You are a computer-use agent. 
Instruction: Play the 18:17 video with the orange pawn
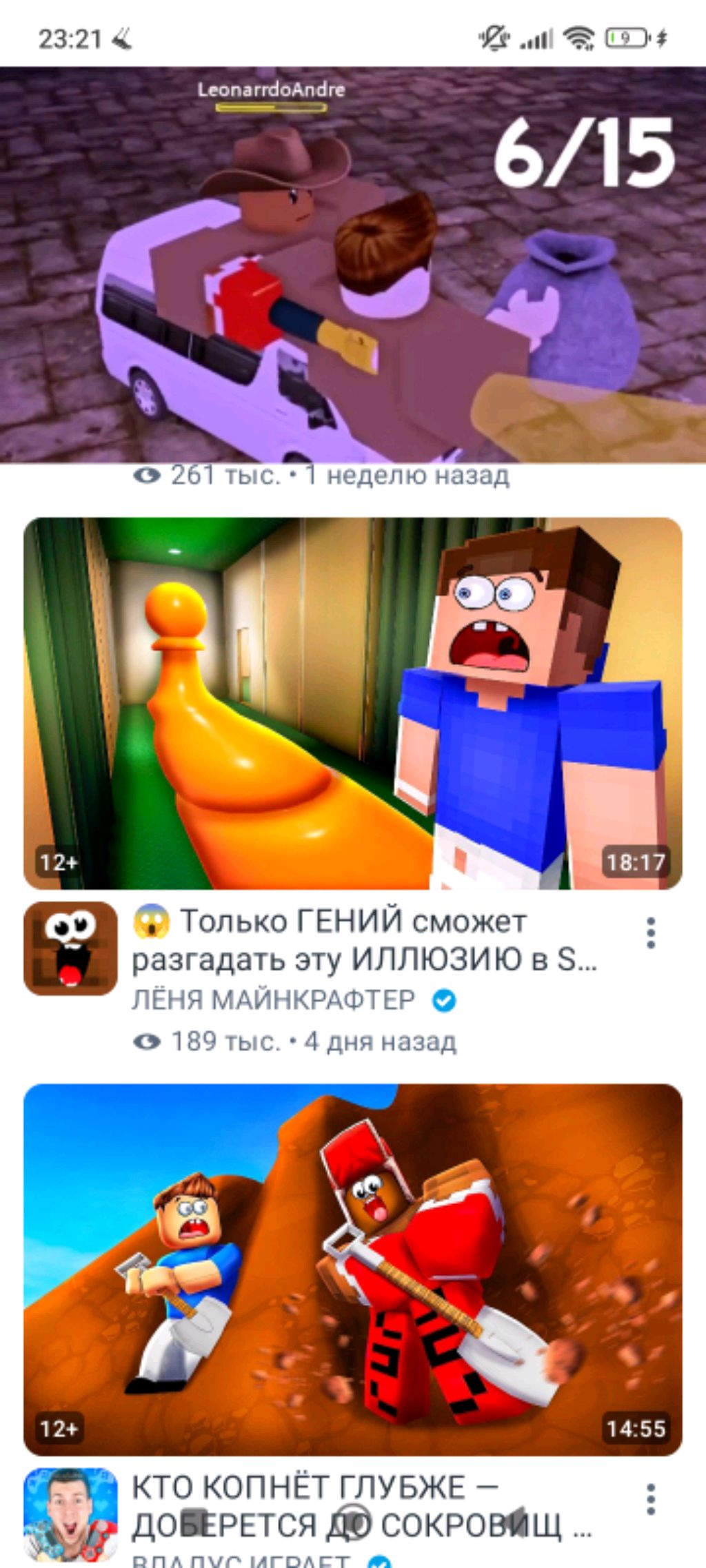[x=353, y=703]
